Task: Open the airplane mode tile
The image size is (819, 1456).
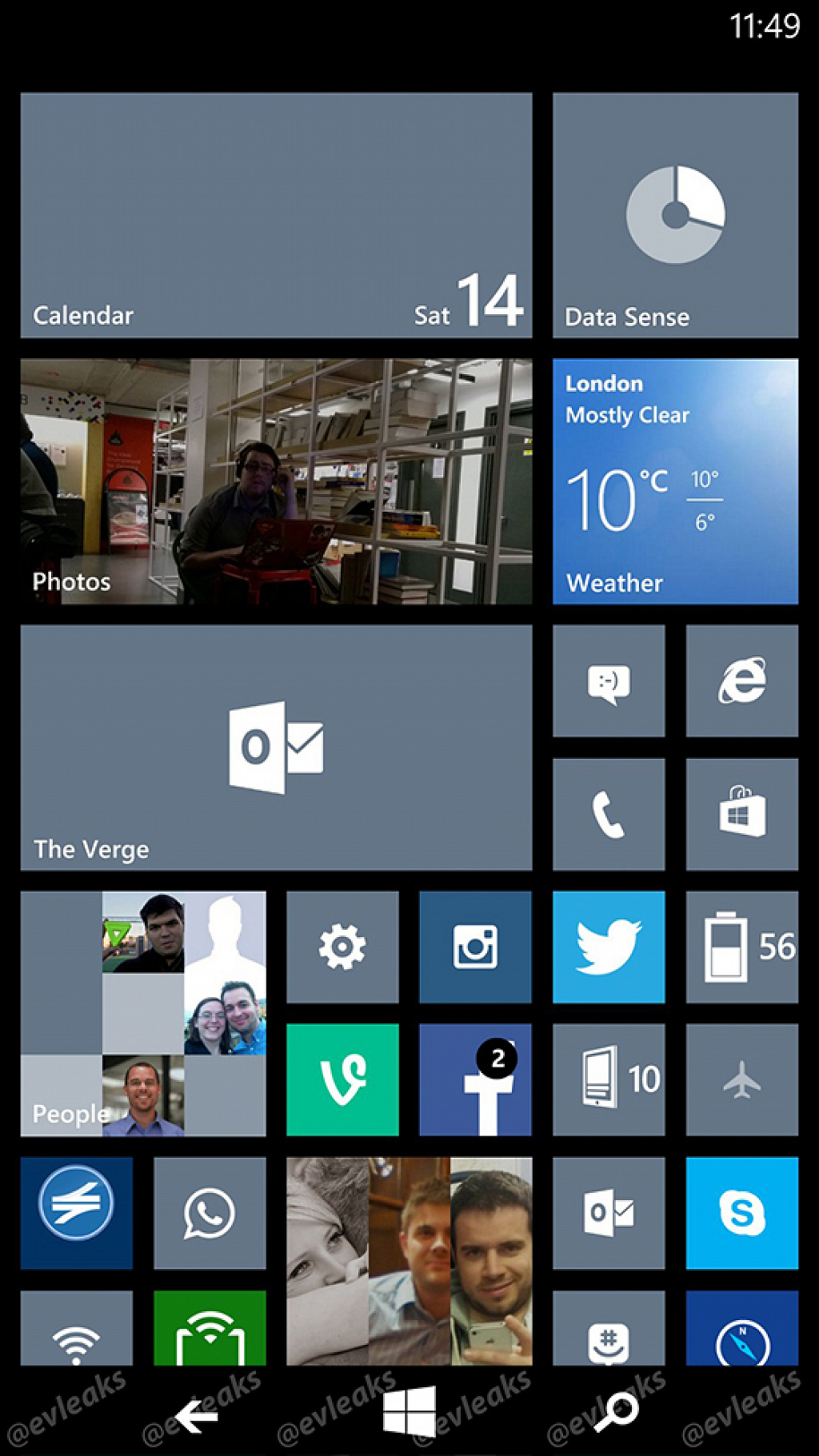Action: [x=741, y=1080]
